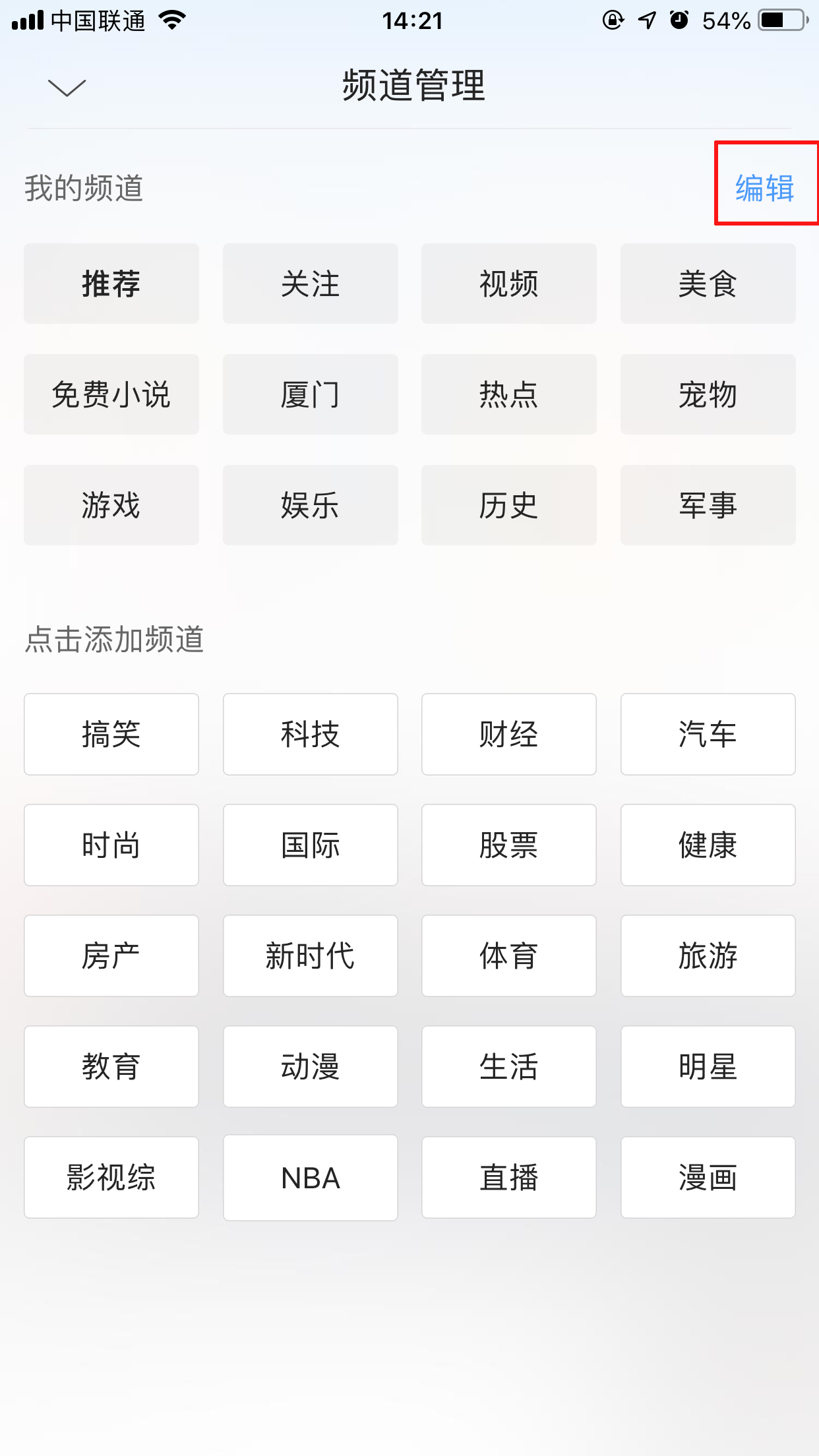Add the 股票 channel

pos(508,844)
